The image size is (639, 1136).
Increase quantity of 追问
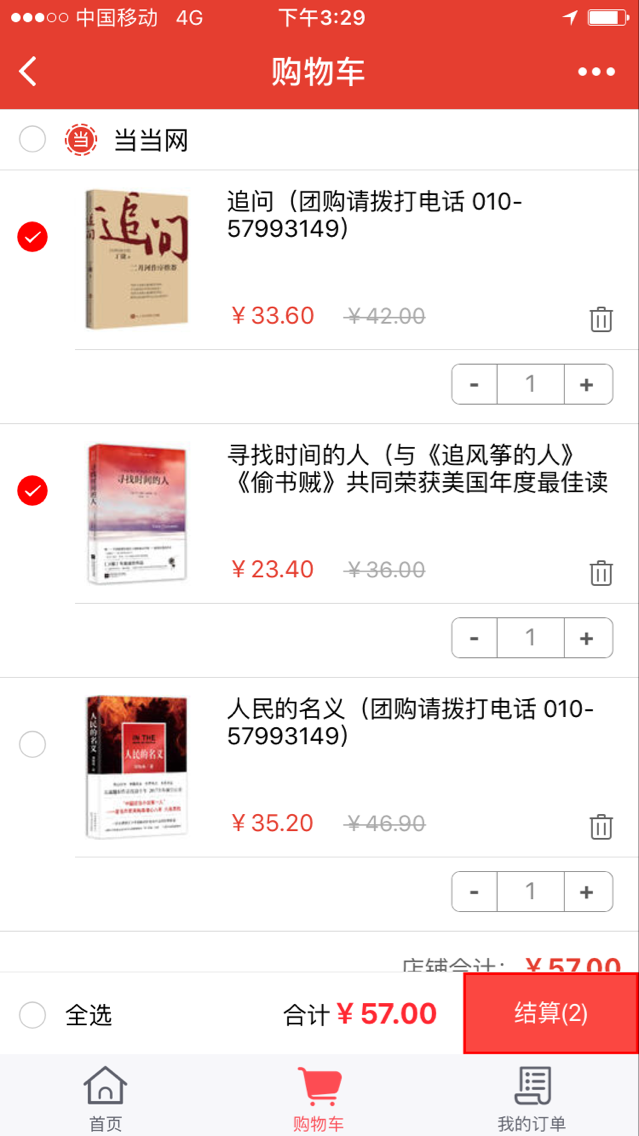click(587, 384)
